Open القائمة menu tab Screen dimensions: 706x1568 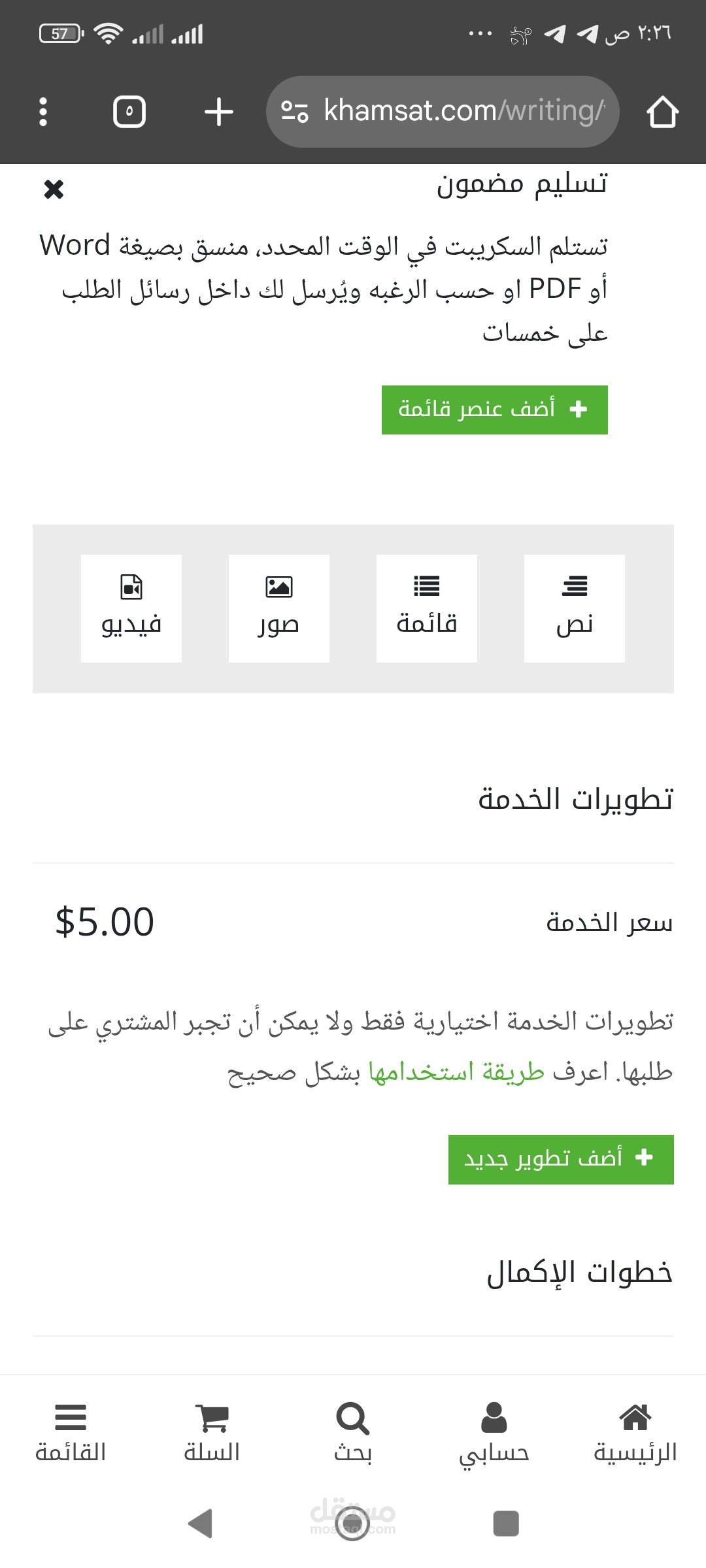71,1433
